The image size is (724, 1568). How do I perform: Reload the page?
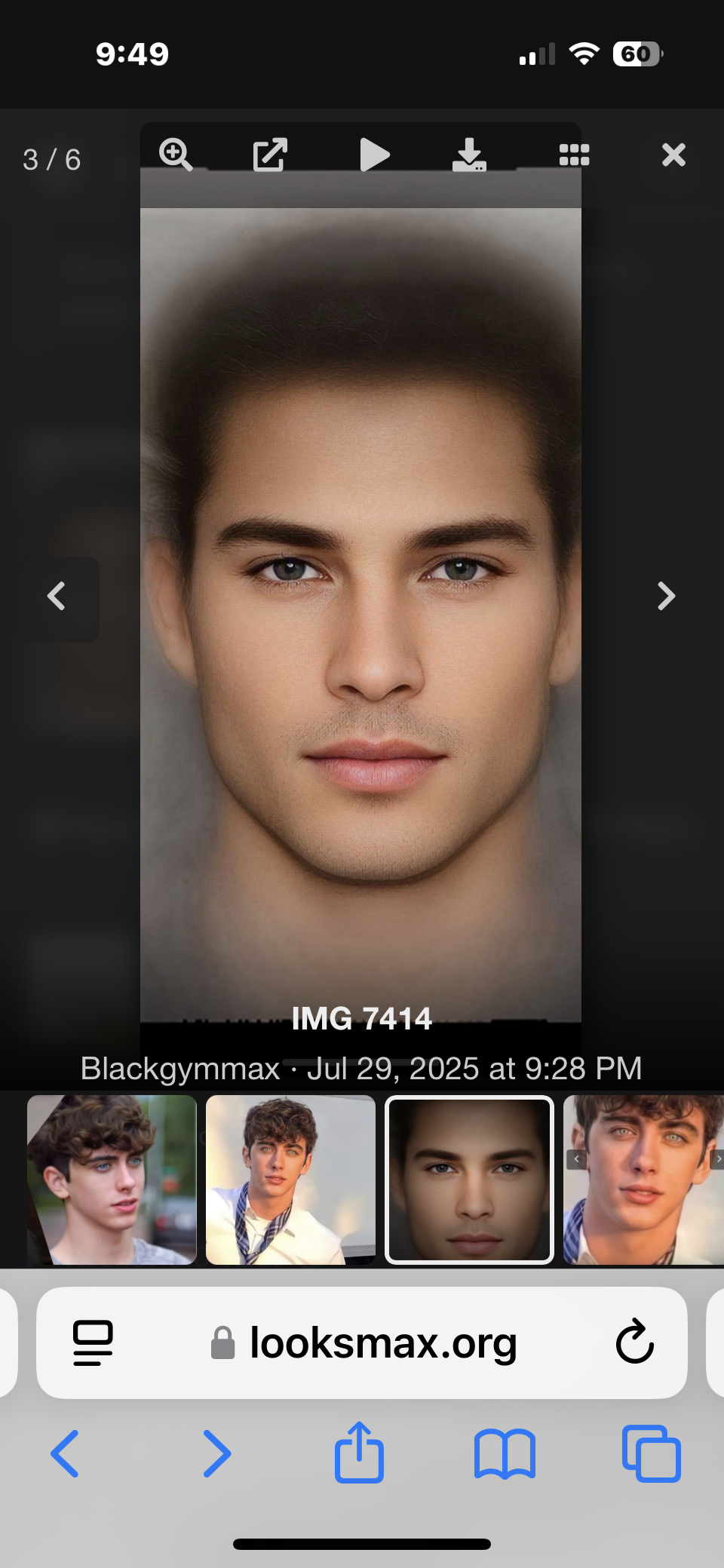click(x=634, y=1342)
